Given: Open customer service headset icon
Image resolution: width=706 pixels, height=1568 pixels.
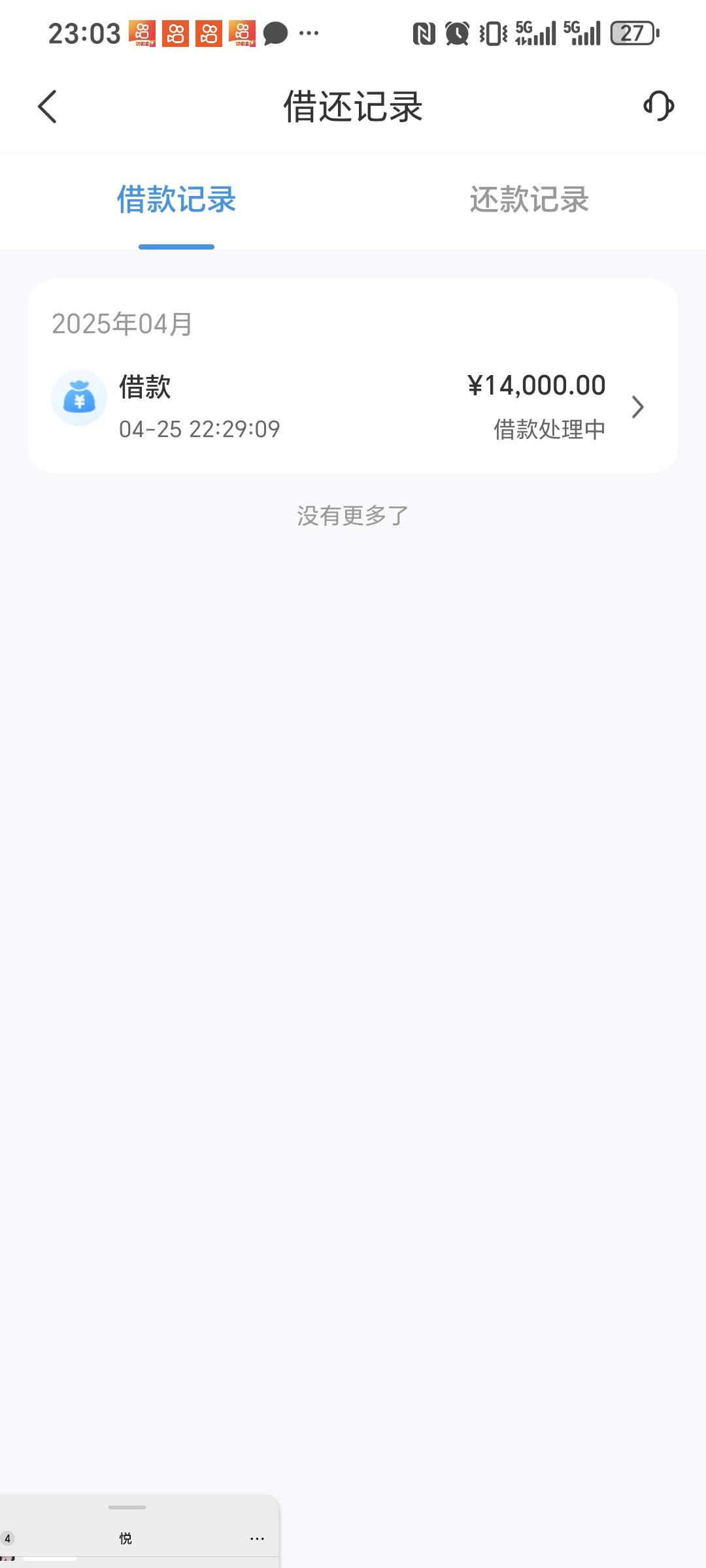Looking at the screenshot, I should tap(658, 106).
